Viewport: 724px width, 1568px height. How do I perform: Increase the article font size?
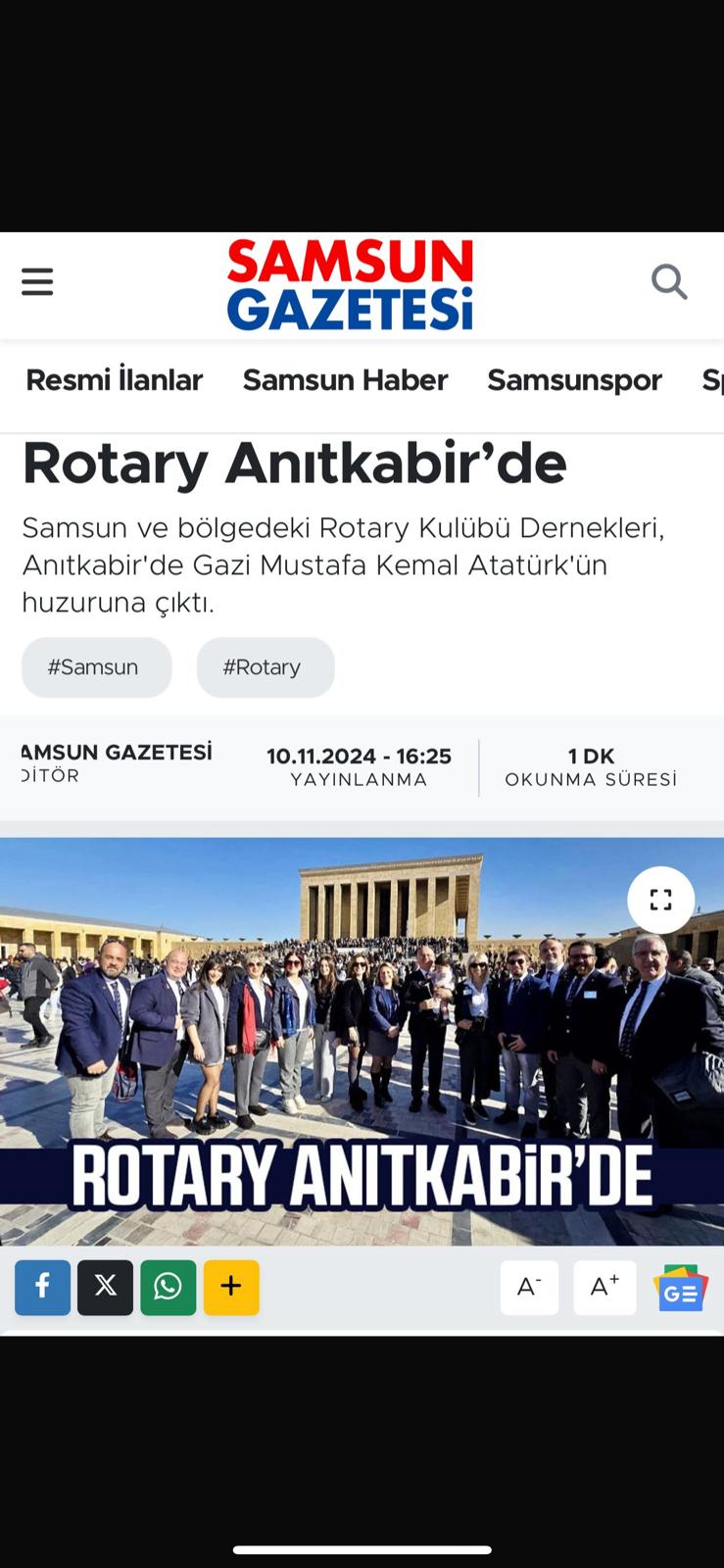tap(604, 1287)
